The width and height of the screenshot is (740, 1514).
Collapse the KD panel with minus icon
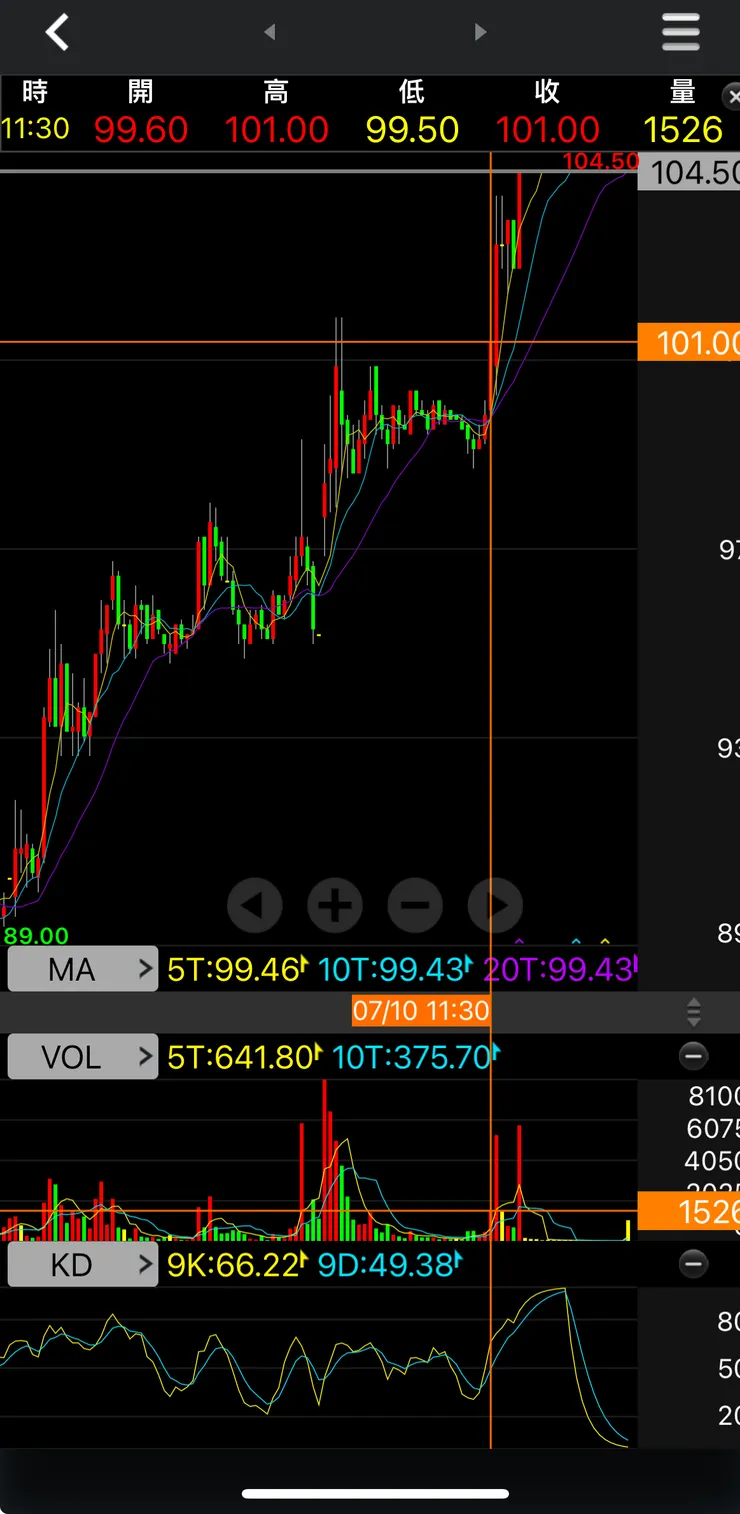point(693,1264)
